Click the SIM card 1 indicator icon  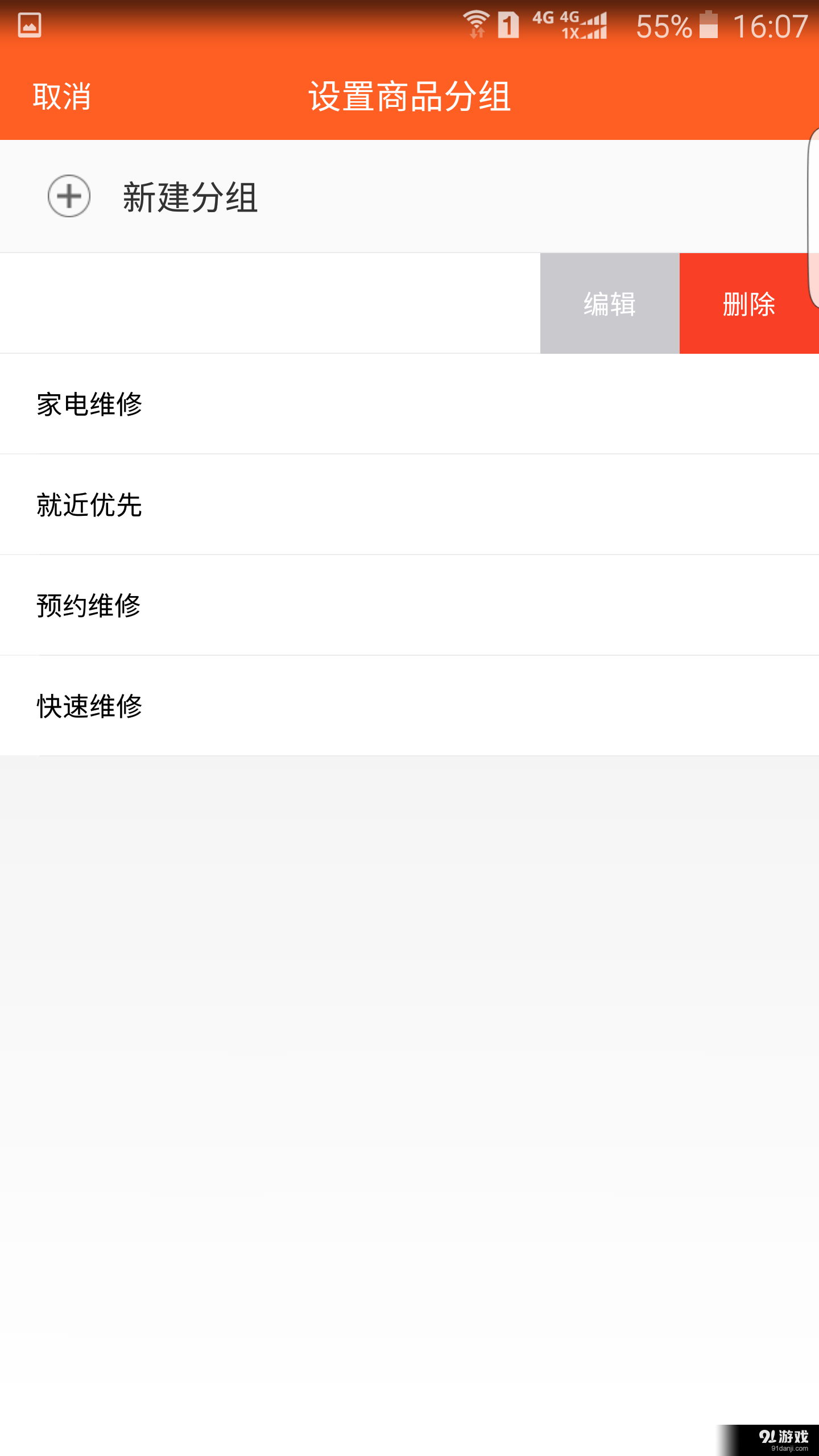pos(509,24)
